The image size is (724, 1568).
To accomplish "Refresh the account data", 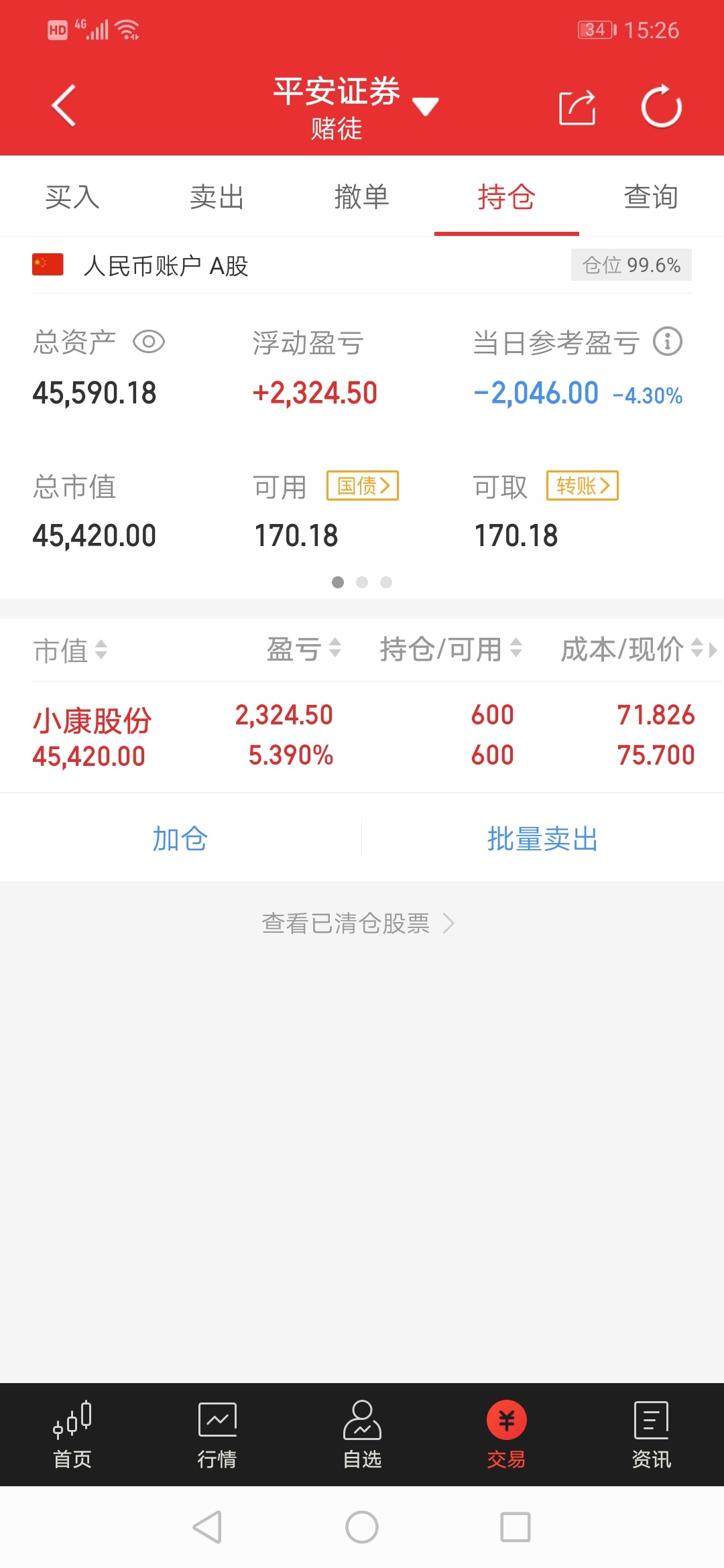I will click(661, 106).
